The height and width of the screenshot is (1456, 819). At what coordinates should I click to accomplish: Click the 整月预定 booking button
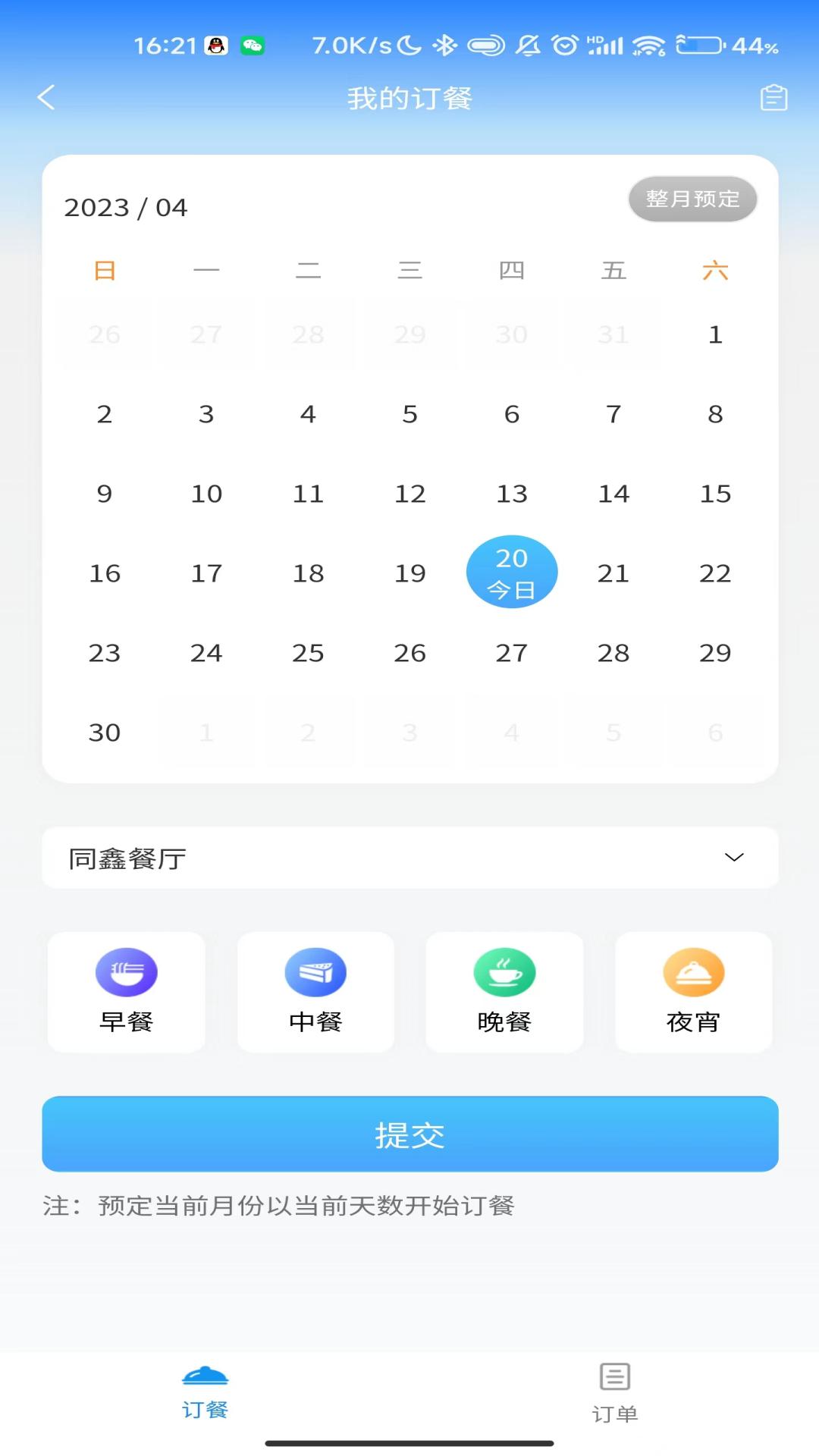[692, 199]
